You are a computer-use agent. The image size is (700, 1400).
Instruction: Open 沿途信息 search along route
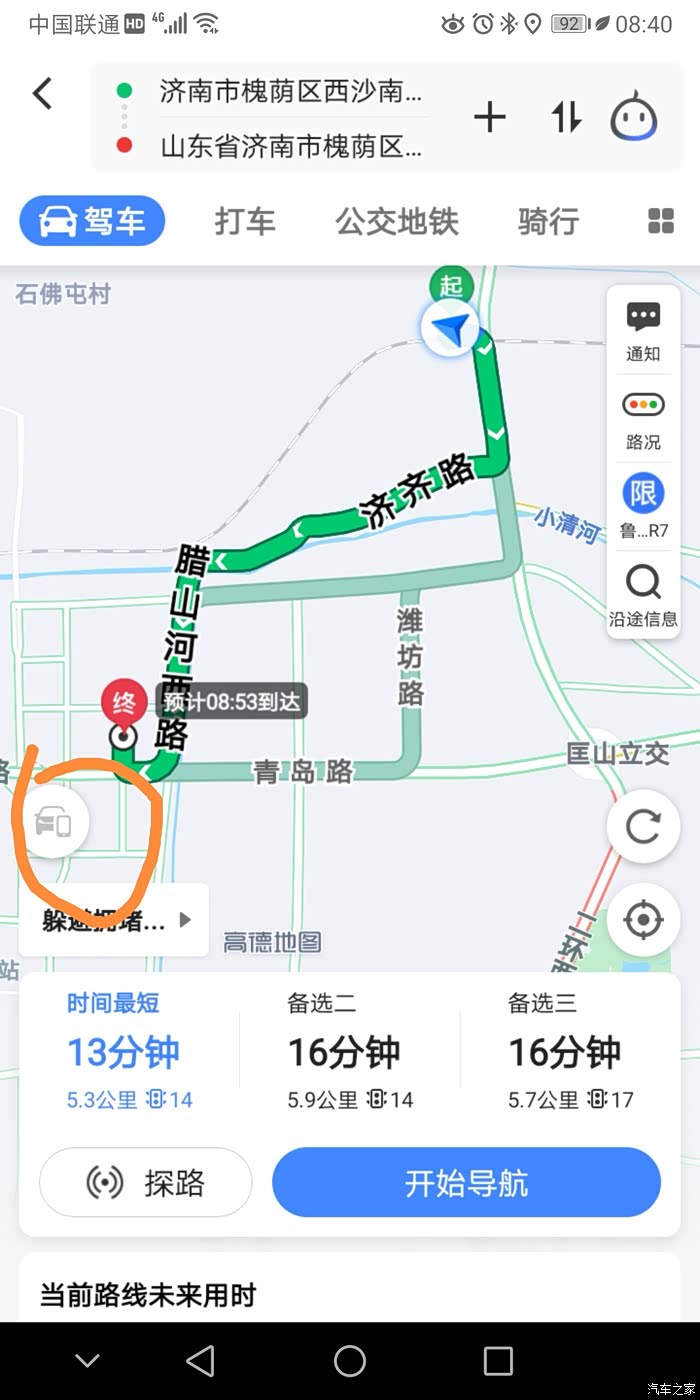coord(643,596)
